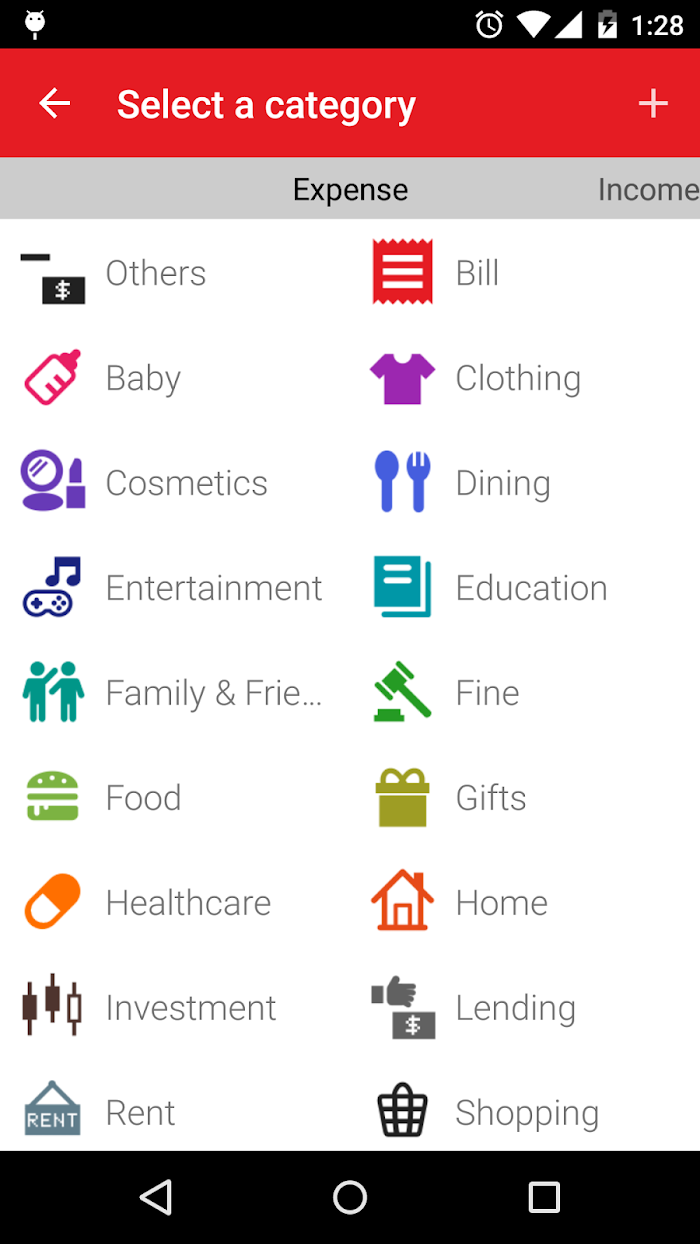Choose the Entertainment category
Screen dimensions: 700x1244
175,587
